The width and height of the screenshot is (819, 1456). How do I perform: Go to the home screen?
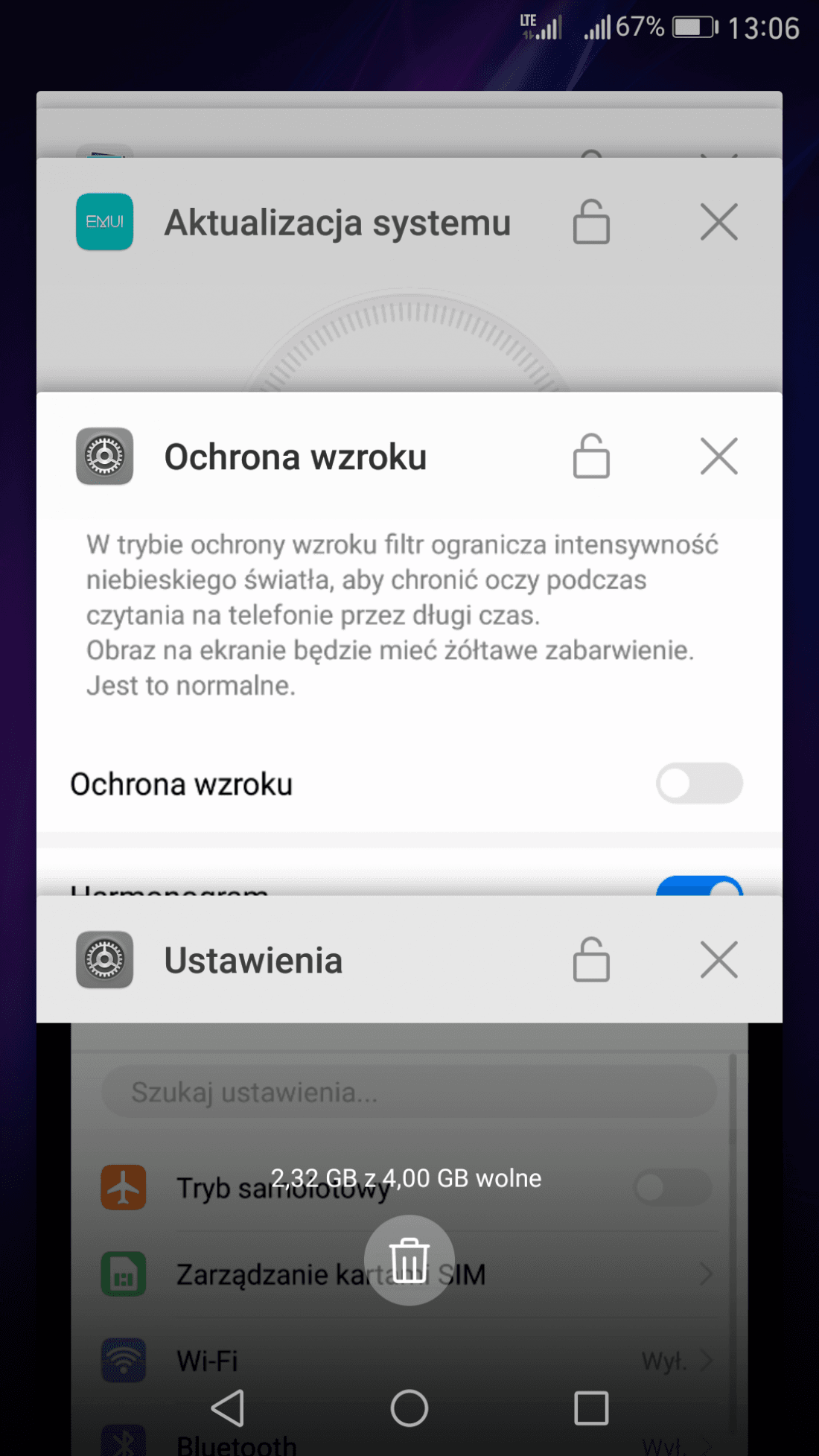pyautogui.click(x=409, y=1408)
